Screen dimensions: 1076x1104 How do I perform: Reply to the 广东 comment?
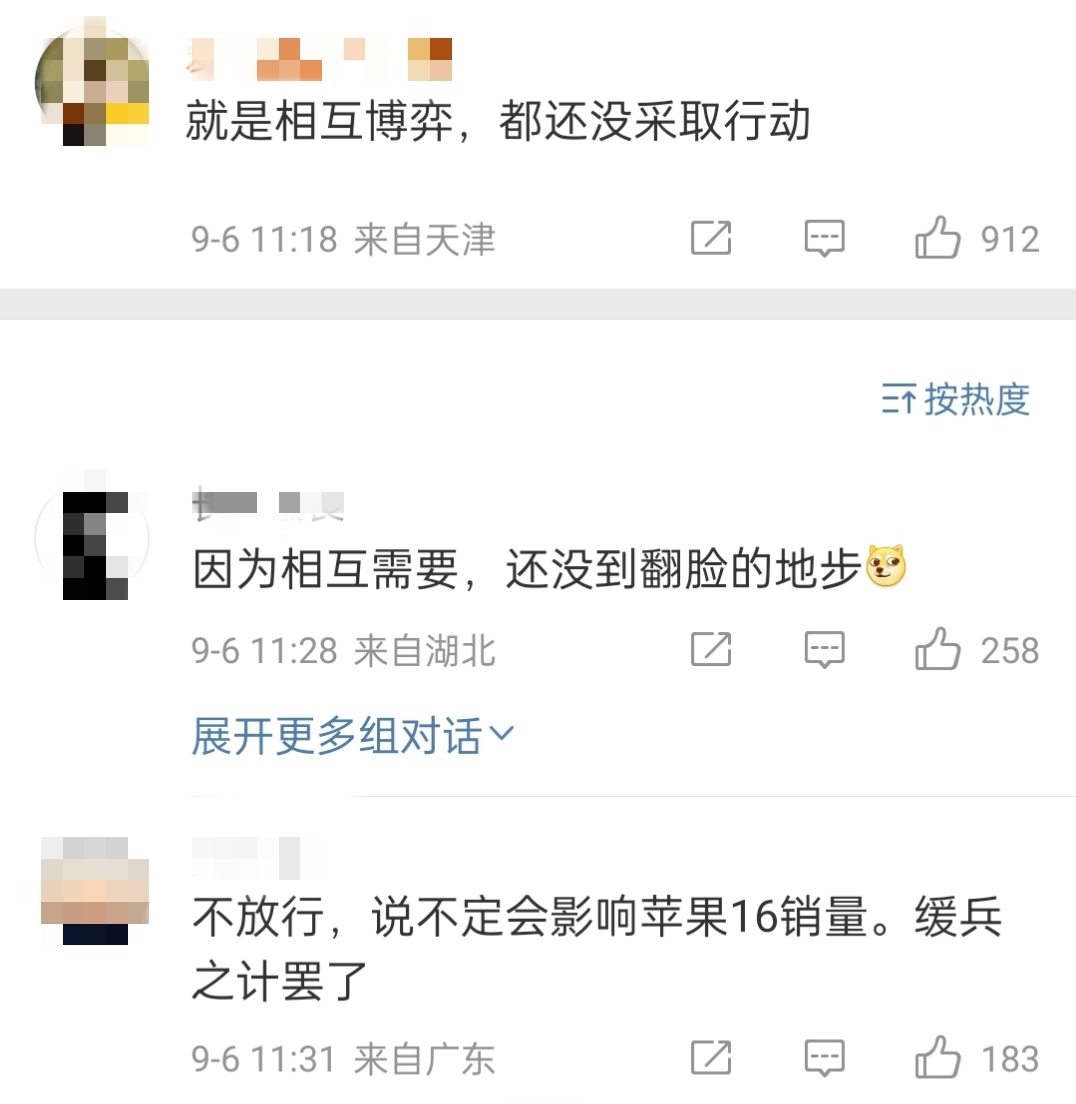(825, 1058)
